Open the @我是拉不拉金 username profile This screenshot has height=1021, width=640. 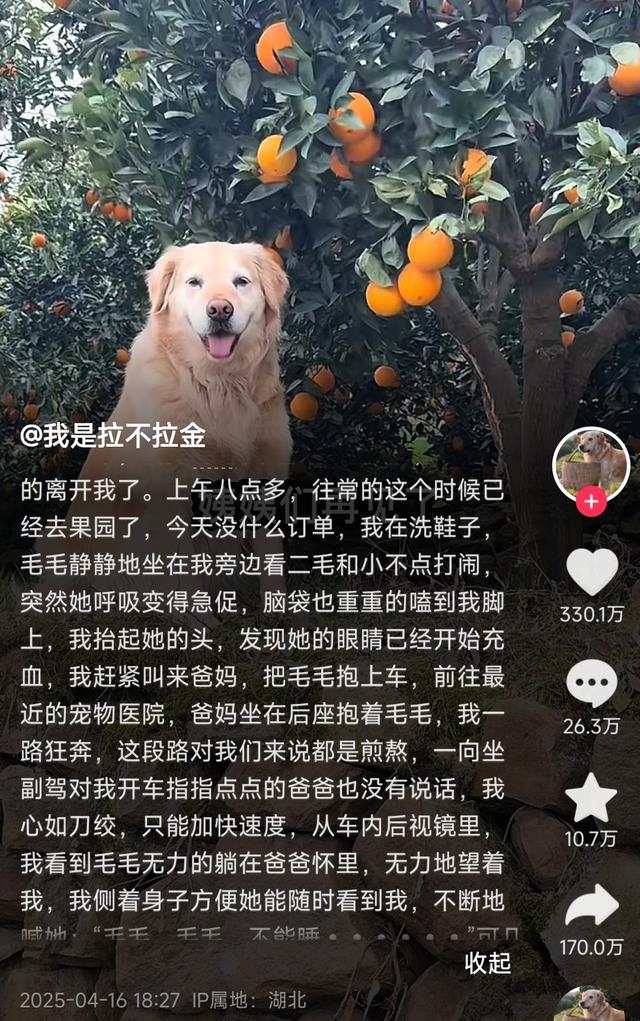click(113, 435)
